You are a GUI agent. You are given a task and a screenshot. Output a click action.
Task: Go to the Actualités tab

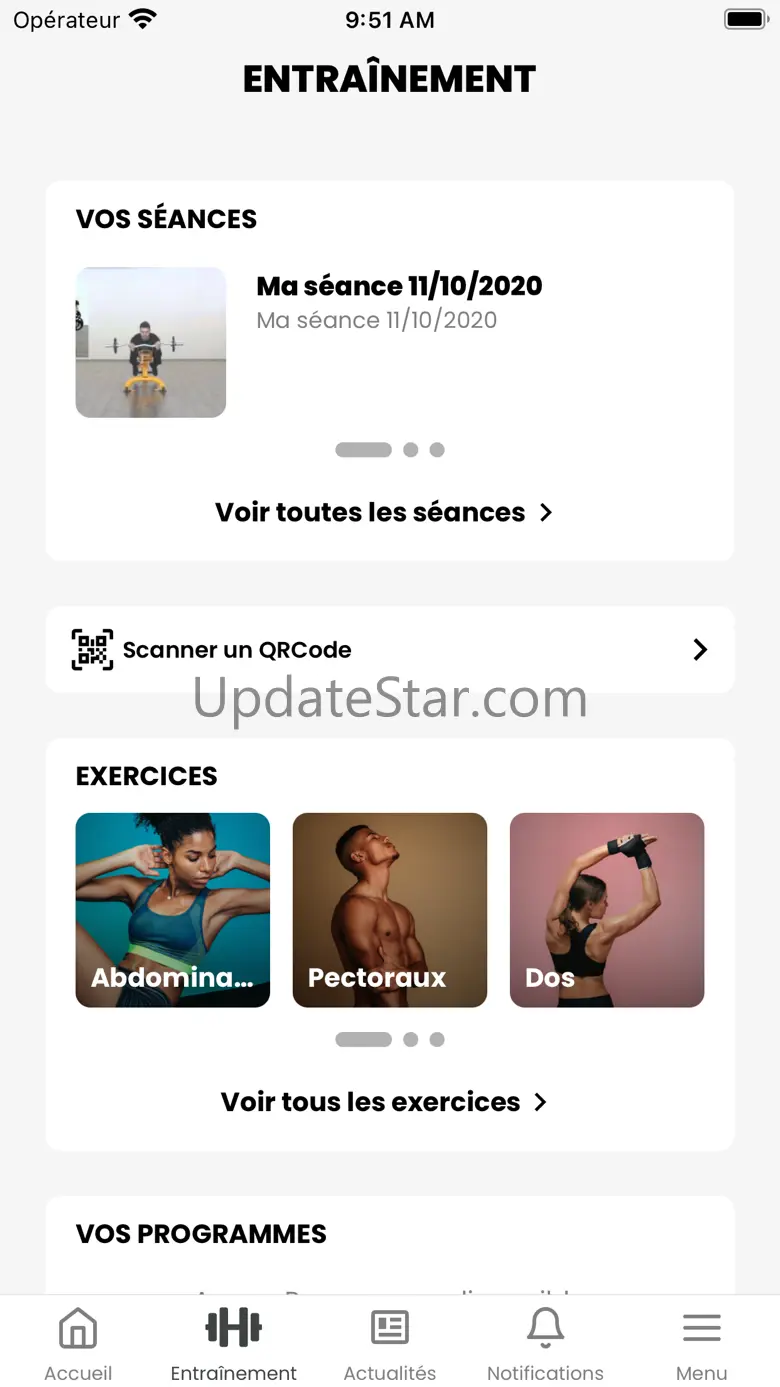point(390,1343)
